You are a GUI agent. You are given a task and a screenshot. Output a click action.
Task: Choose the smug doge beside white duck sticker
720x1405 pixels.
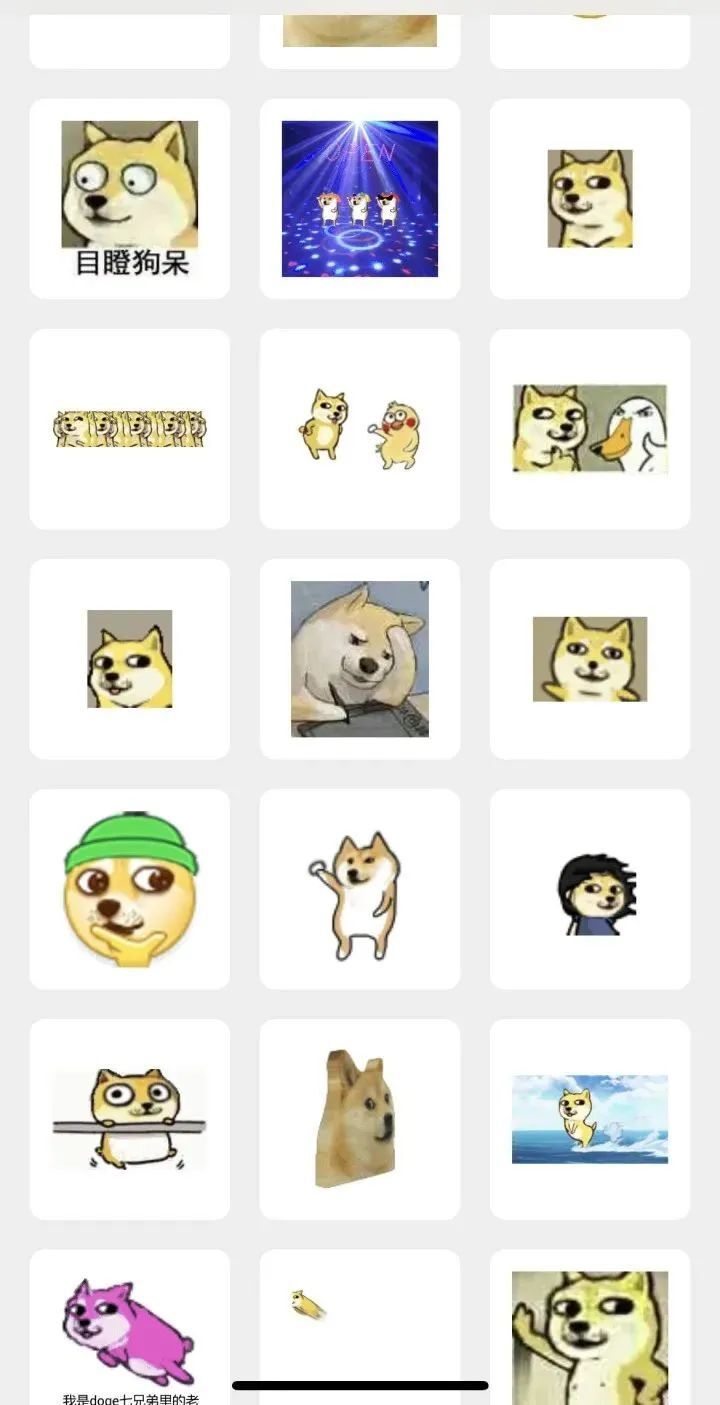(590, 427)
